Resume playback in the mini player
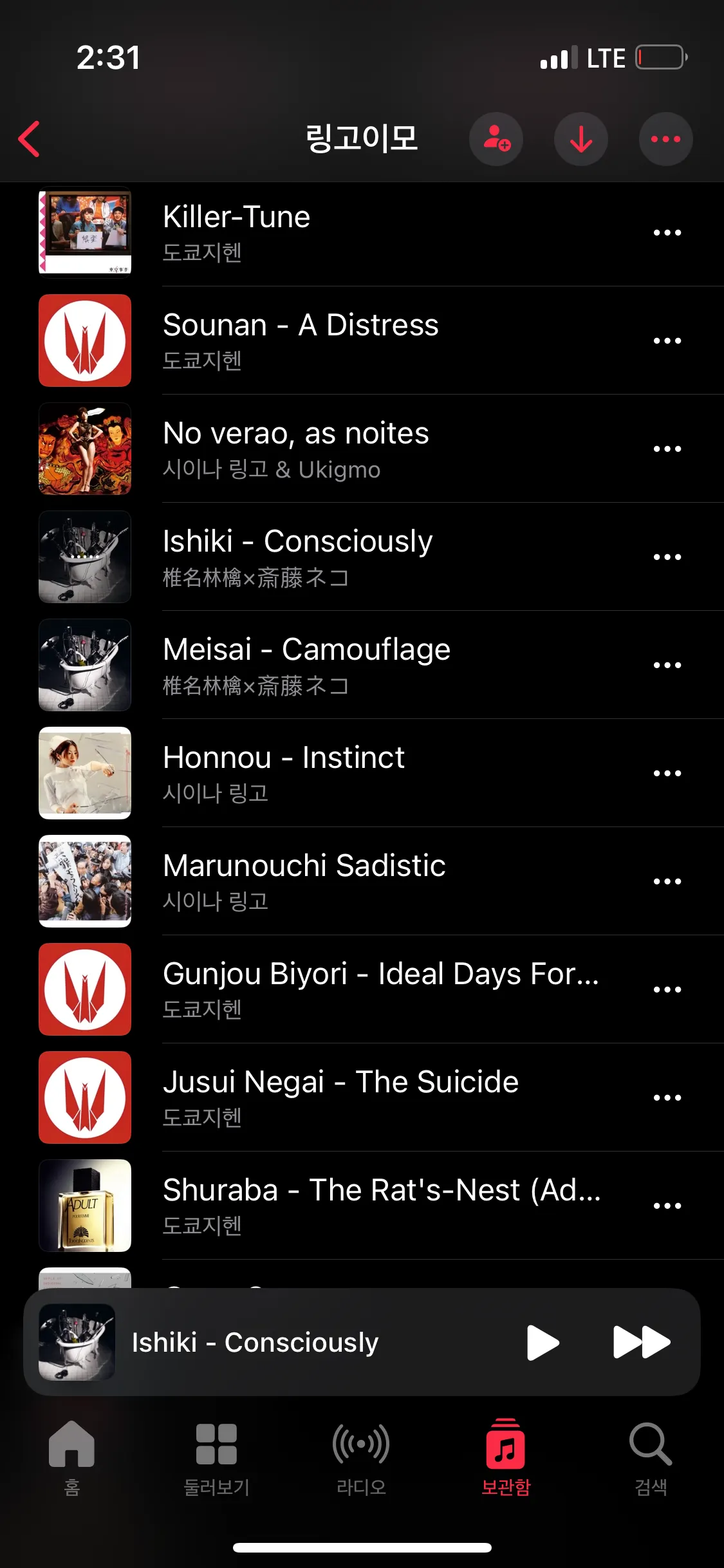The width and height of the screenshot is (724, 1568). pyautogui.click(x=543, y=1342)
